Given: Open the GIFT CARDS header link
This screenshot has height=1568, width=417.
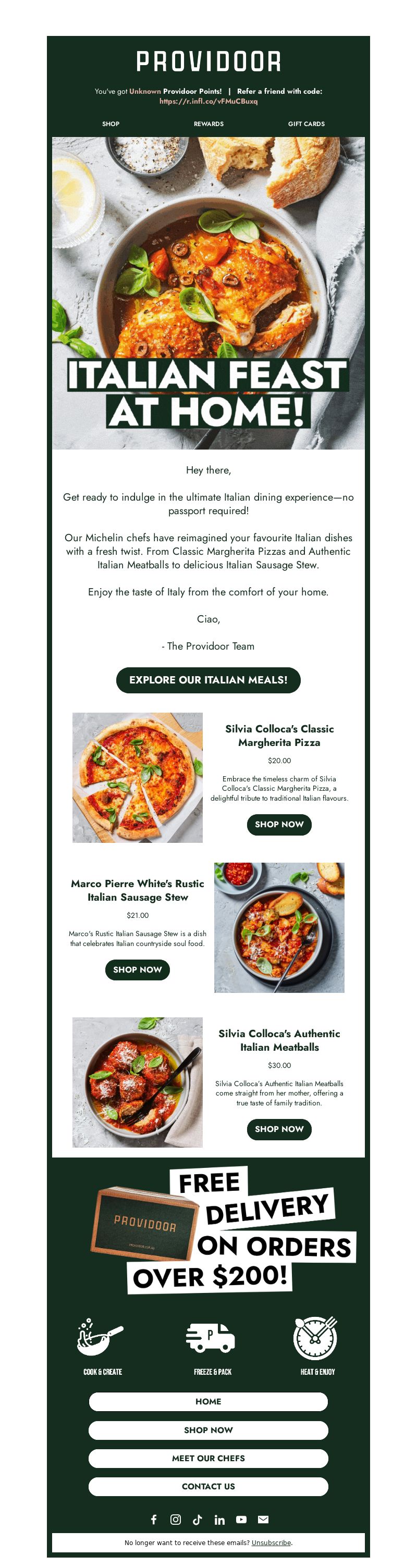Looking at the screenshot, I should click(305, 123).
